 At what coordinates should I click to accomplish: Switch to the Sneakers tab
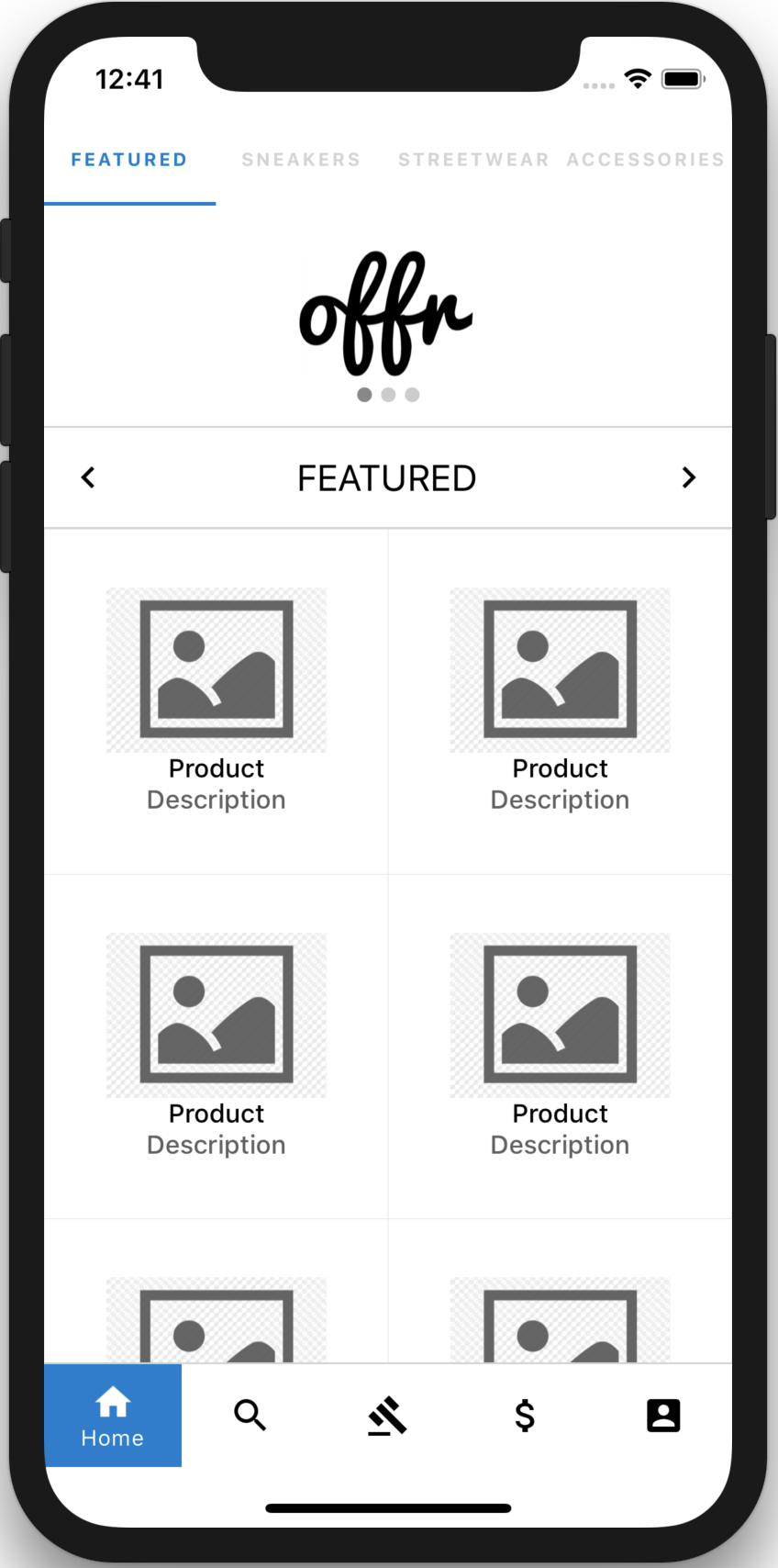pyautogui.click(x=301, y=160)
